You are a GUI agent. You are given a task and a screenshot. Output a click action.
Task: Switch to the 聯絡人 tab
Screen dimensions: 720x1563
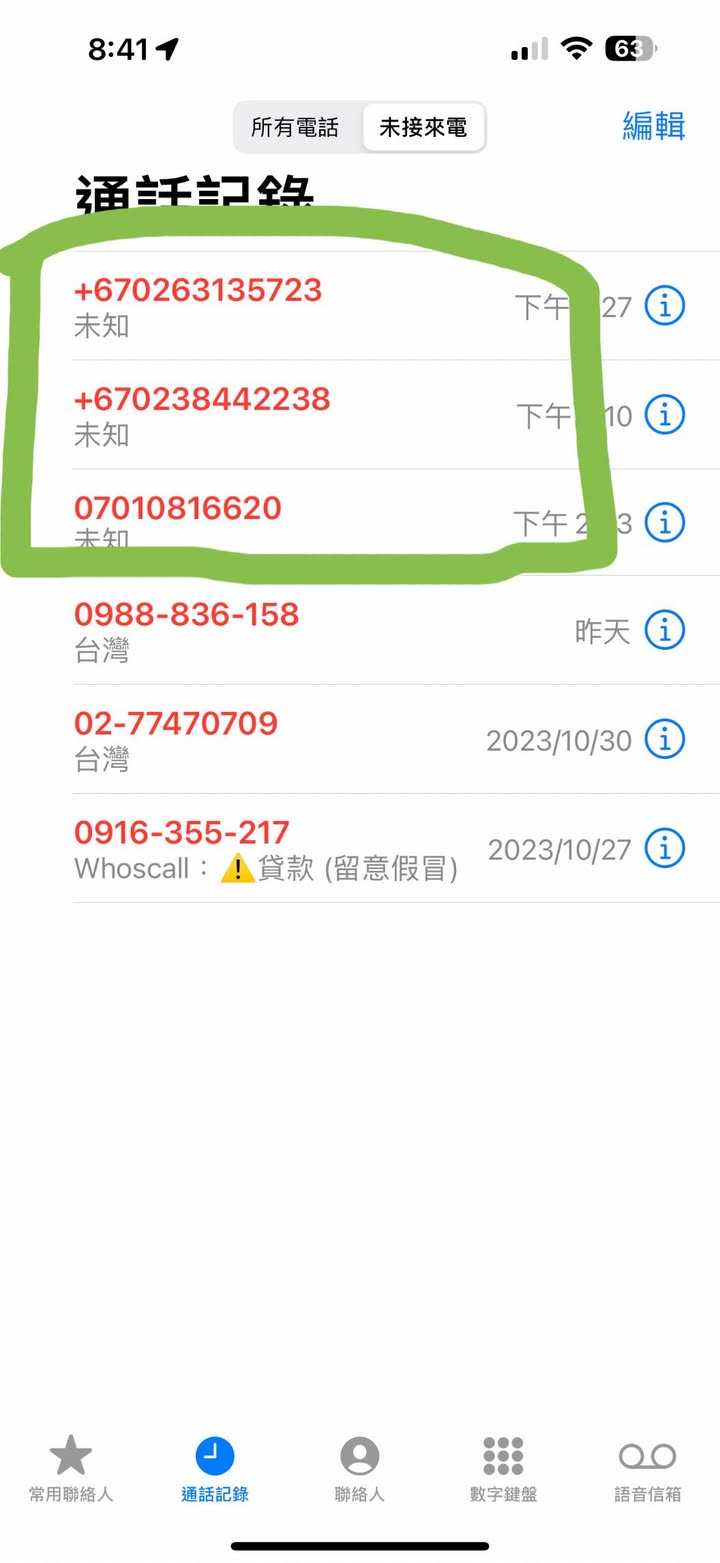tap(360, 1467)
